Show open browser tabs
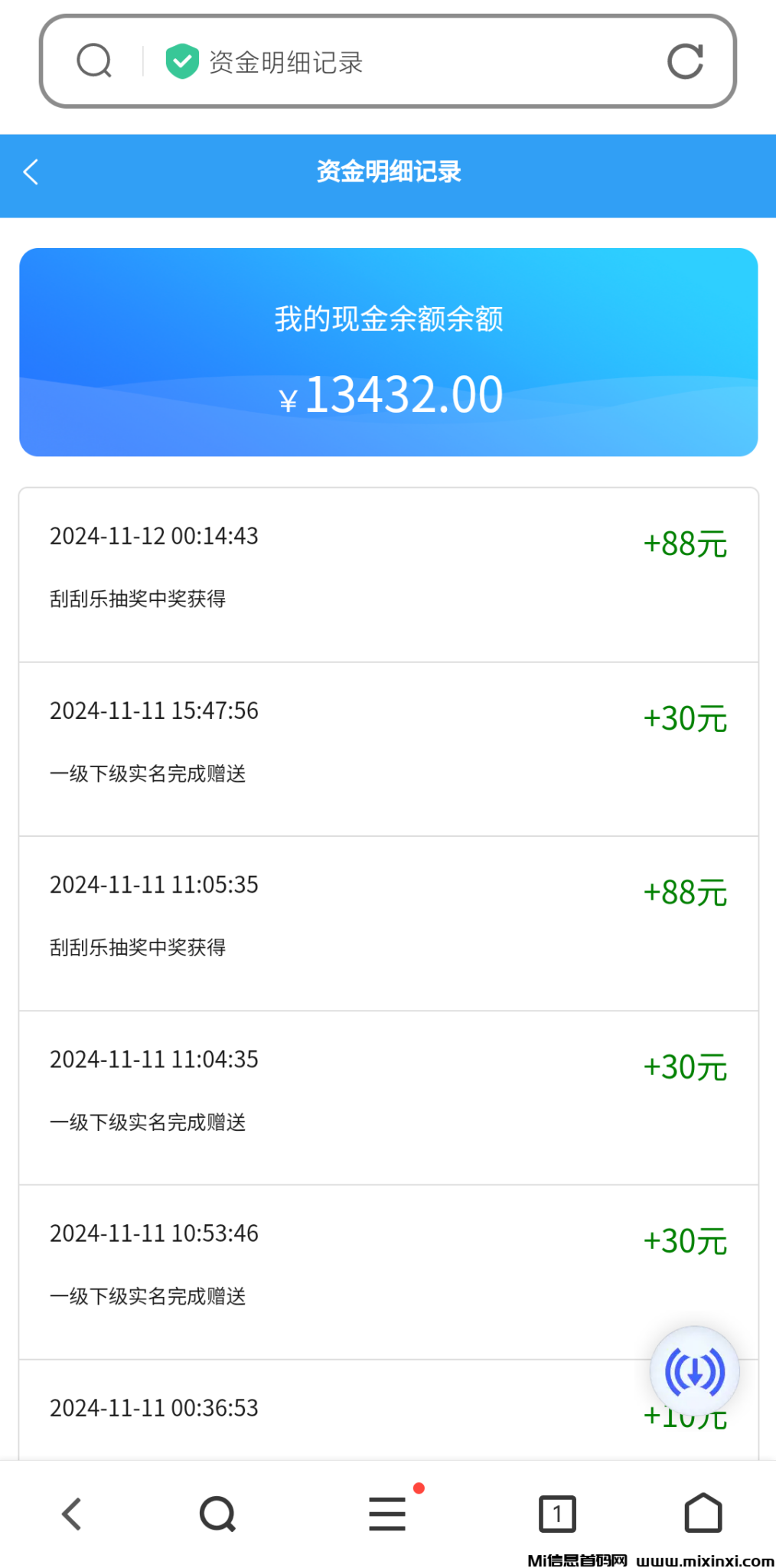The height and width of the screenshot is (1568, 776). click(557, 1514)
